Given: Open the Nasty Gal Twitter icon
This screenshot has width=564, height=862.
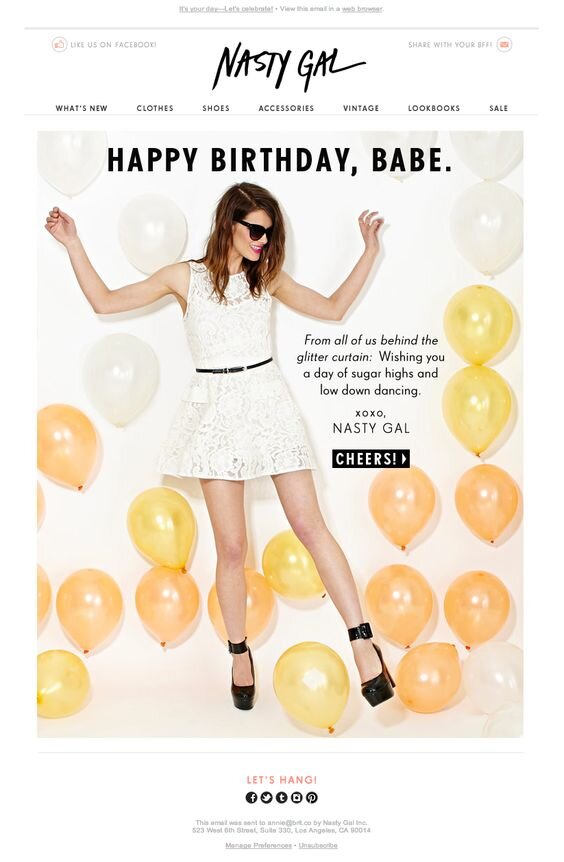Looking at the screenshot, I should coord(266,797).
